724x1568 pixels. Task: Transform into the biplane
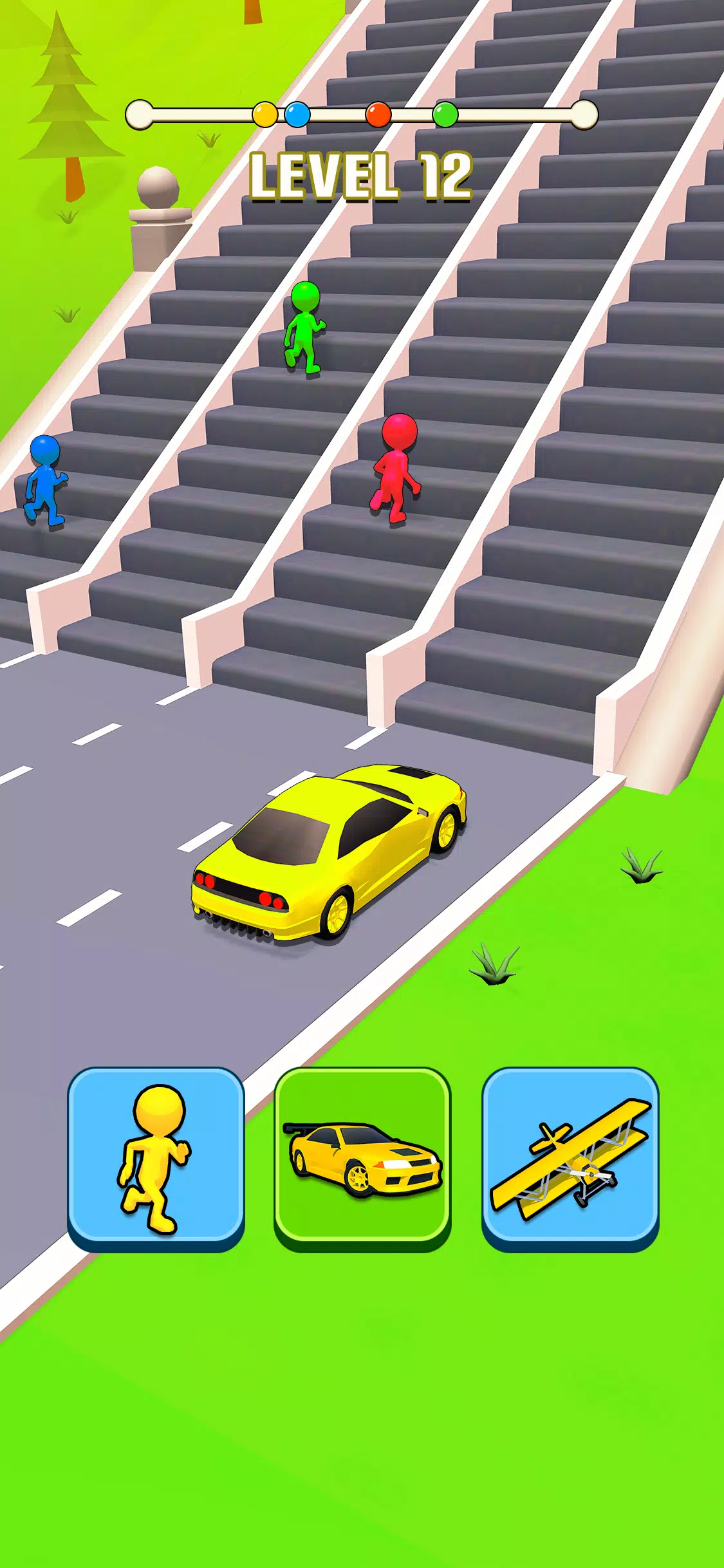pos(570,1158)
